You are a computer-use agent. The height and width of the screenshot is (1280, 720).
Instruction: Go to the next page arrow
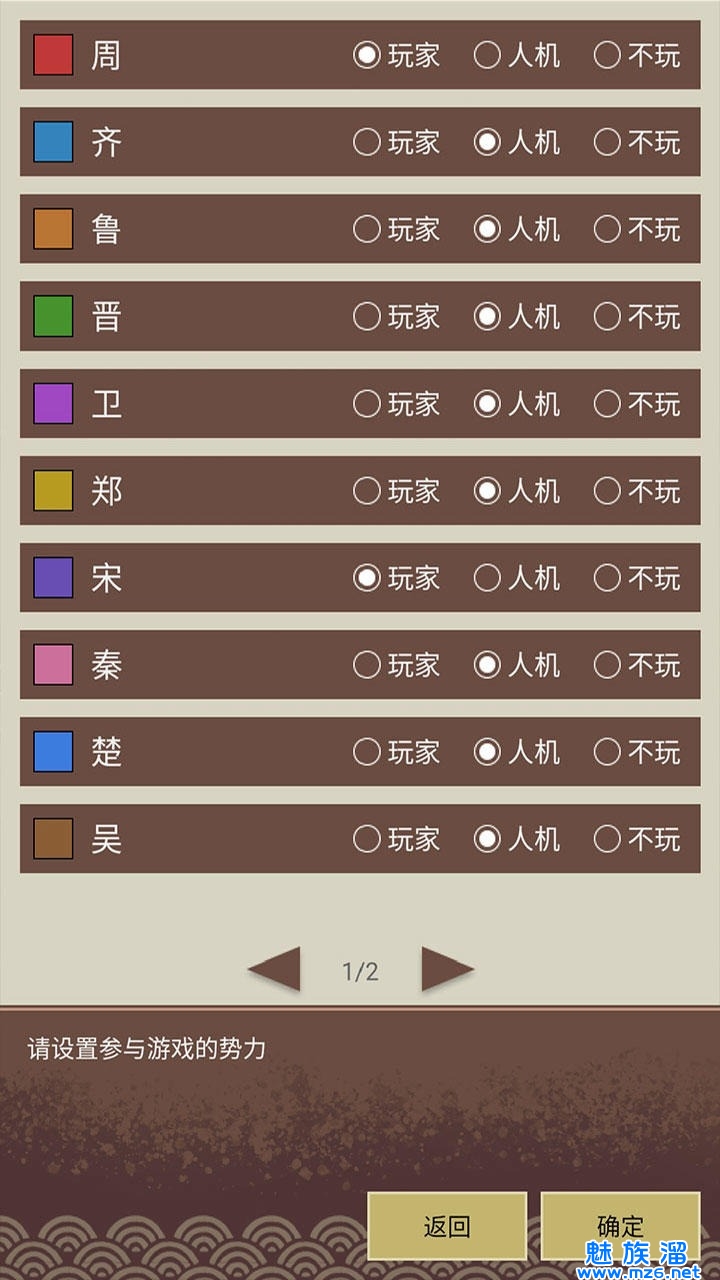pos(446,968)
